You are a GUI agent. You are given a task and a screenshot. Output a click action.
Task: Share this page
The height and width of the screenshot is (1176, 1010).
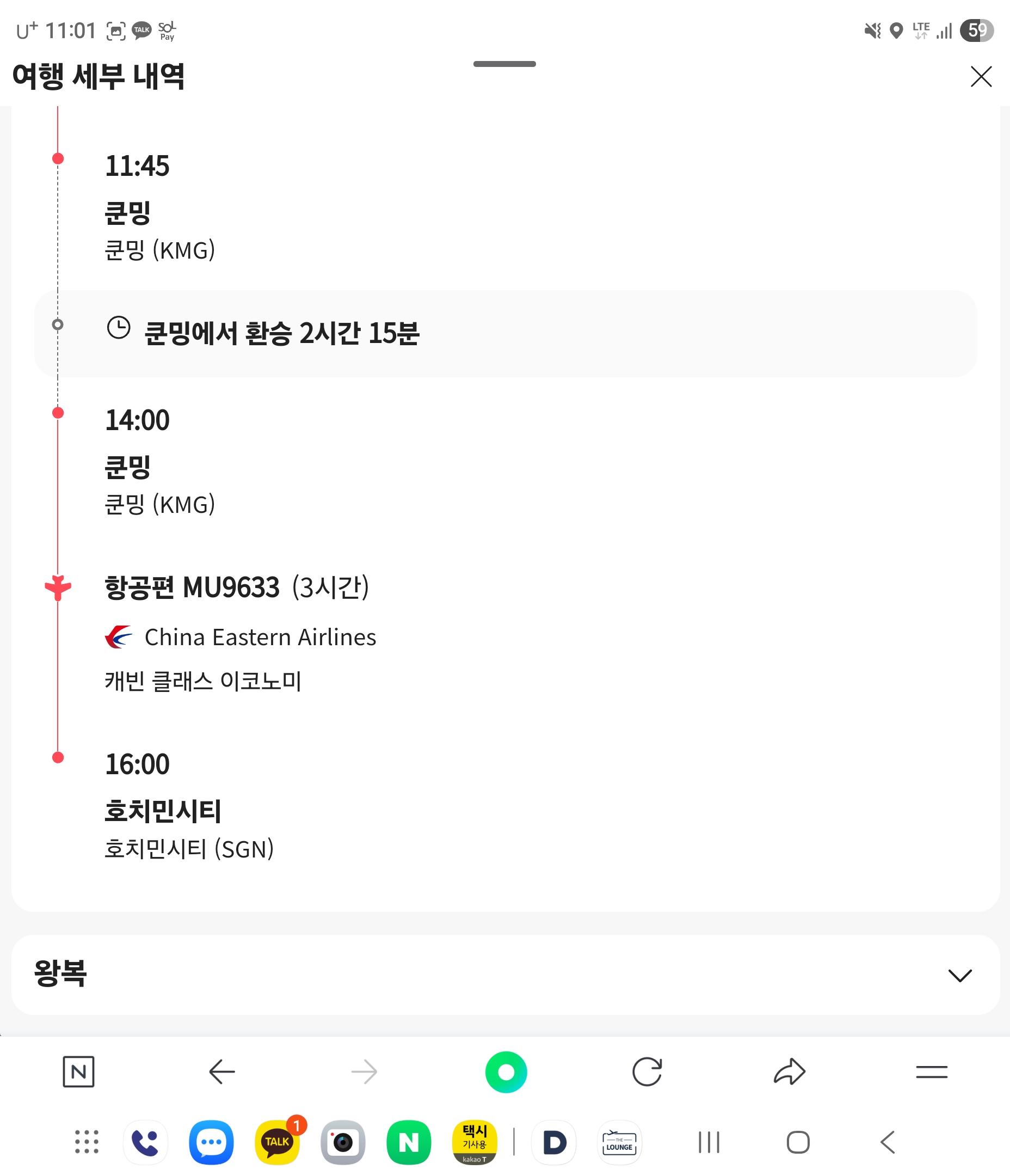coord(789,1072)
